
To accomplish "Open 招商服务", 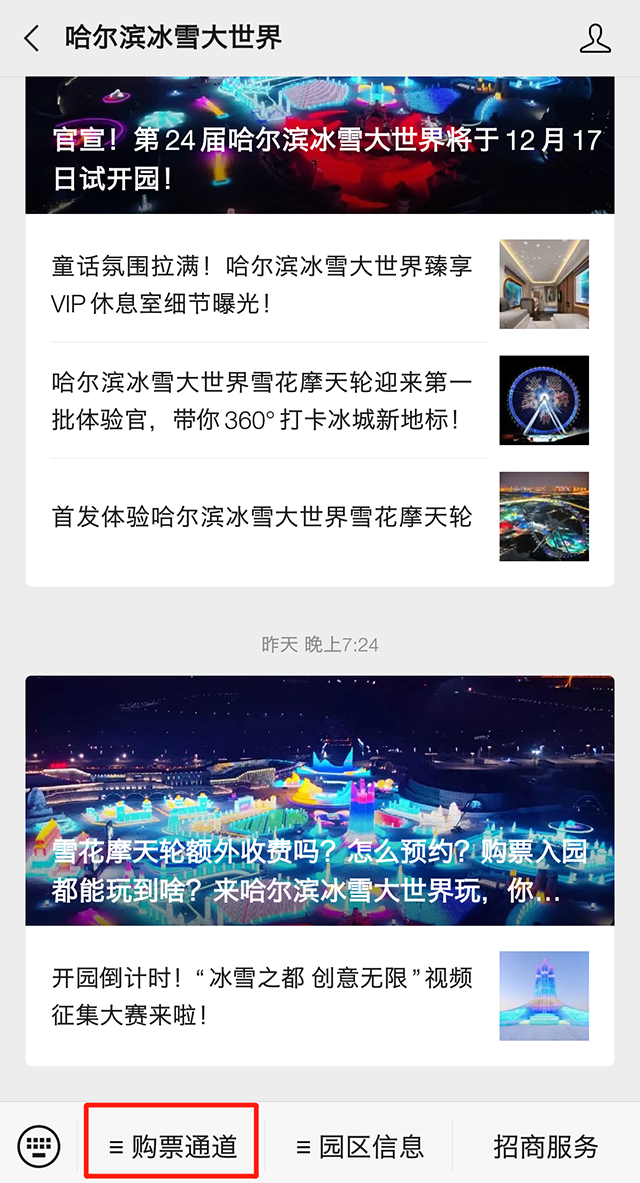I will [x=546, y=1146].
